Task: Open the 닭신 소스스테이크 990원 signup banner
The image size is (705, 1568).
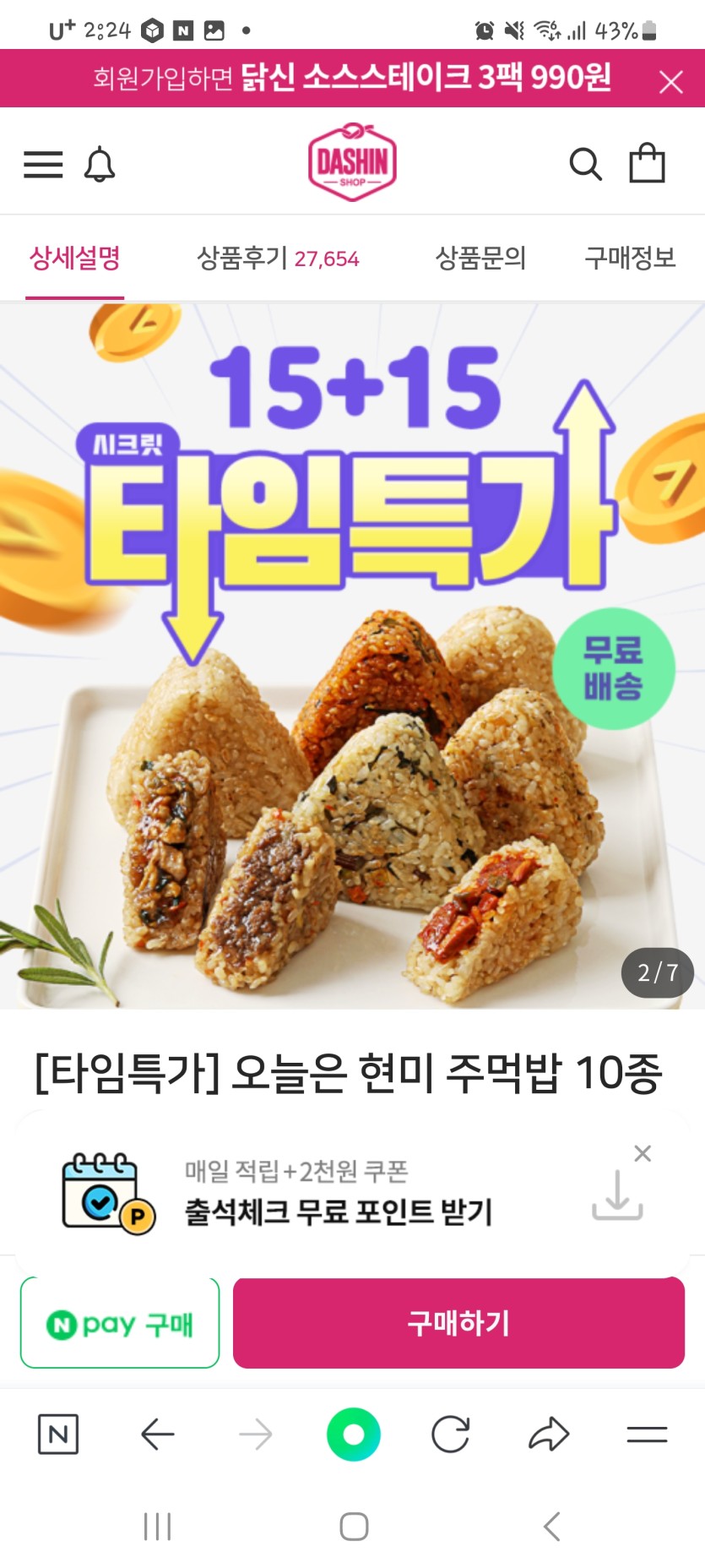Action: coord(352,78)
